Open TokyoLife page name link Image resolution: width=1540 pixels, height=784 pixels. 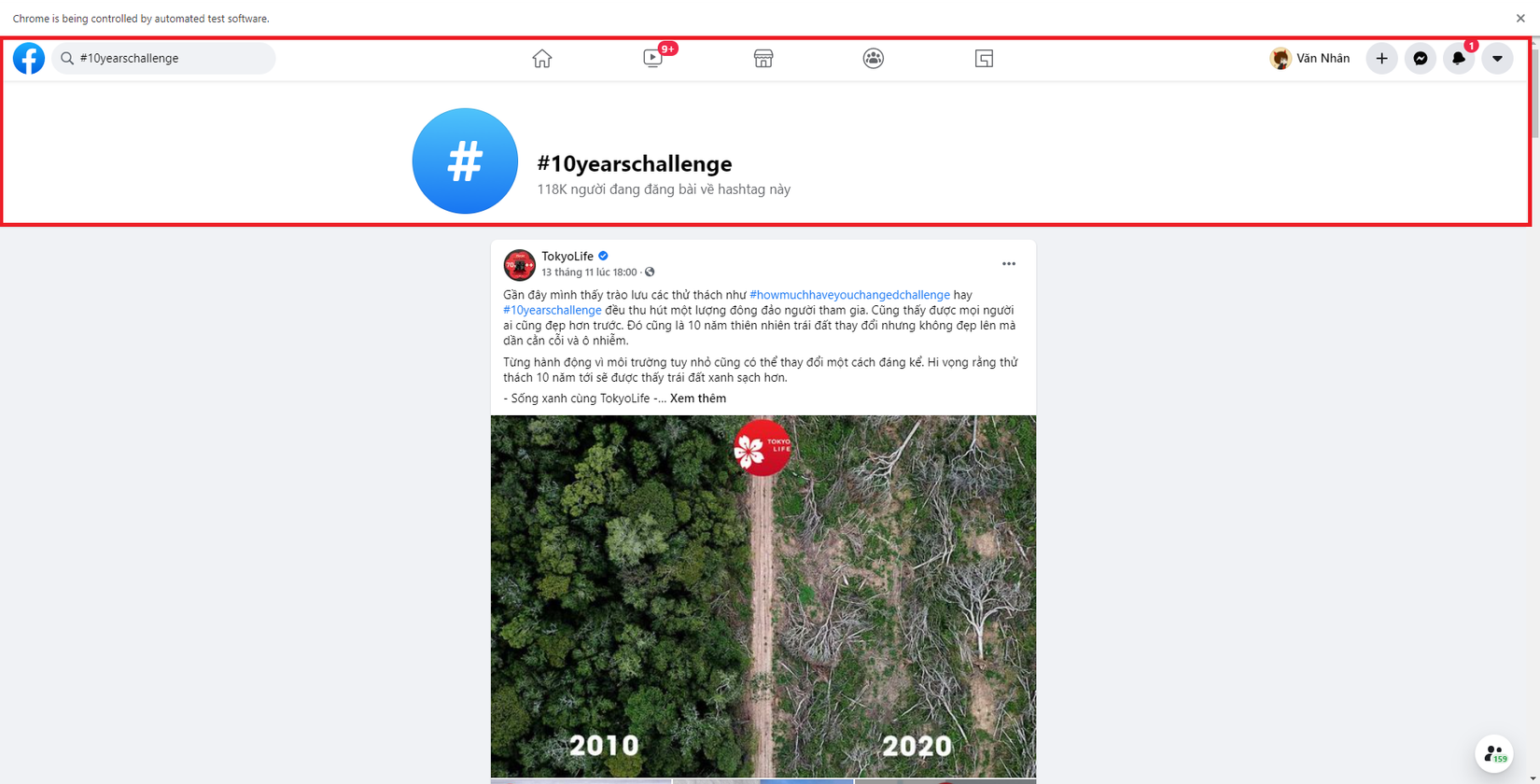coord(567,256)
